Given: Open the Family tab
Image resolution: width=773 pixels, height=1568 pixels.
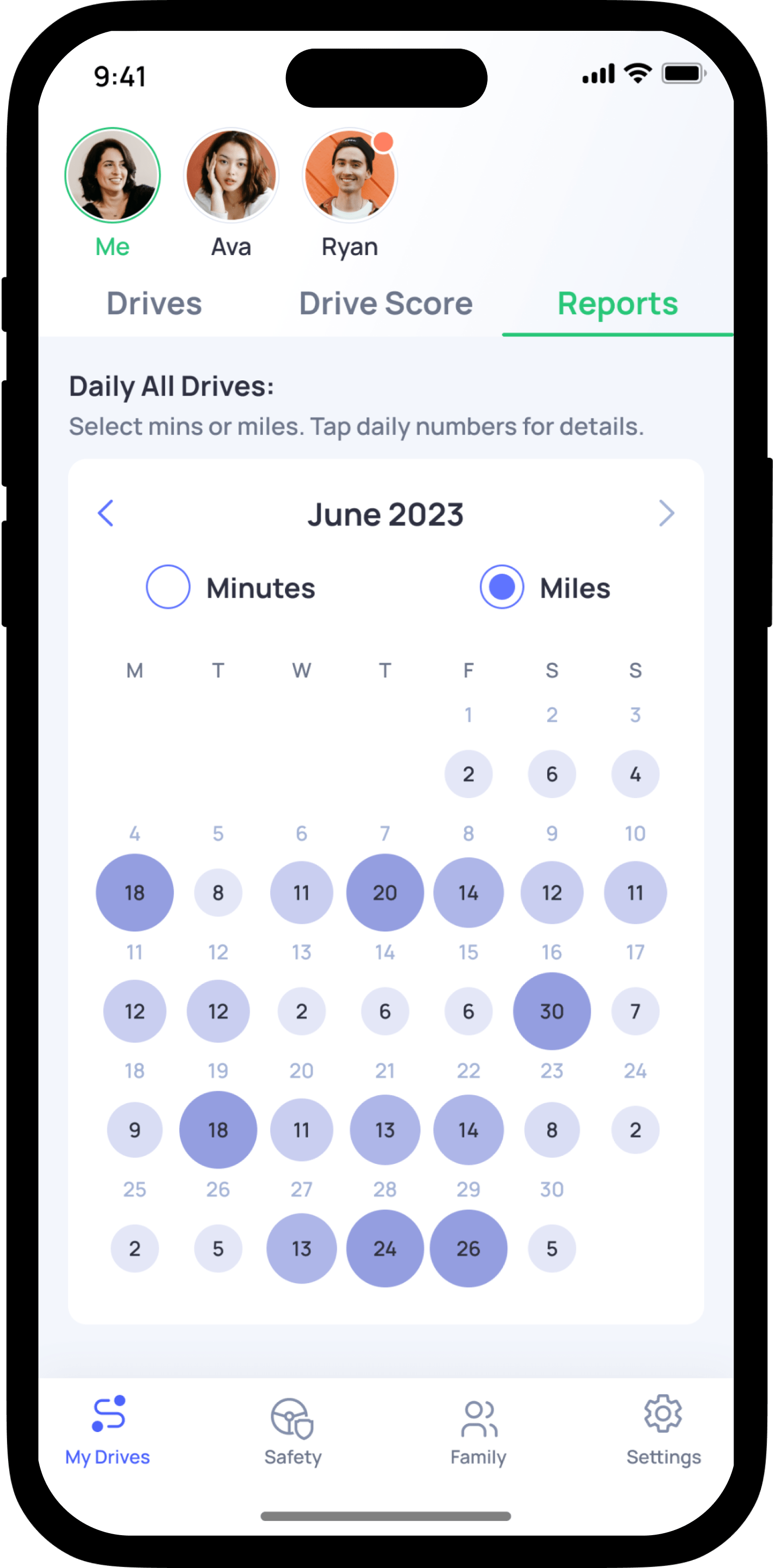Looking at the screenshot, I should tap(478, 1431).
